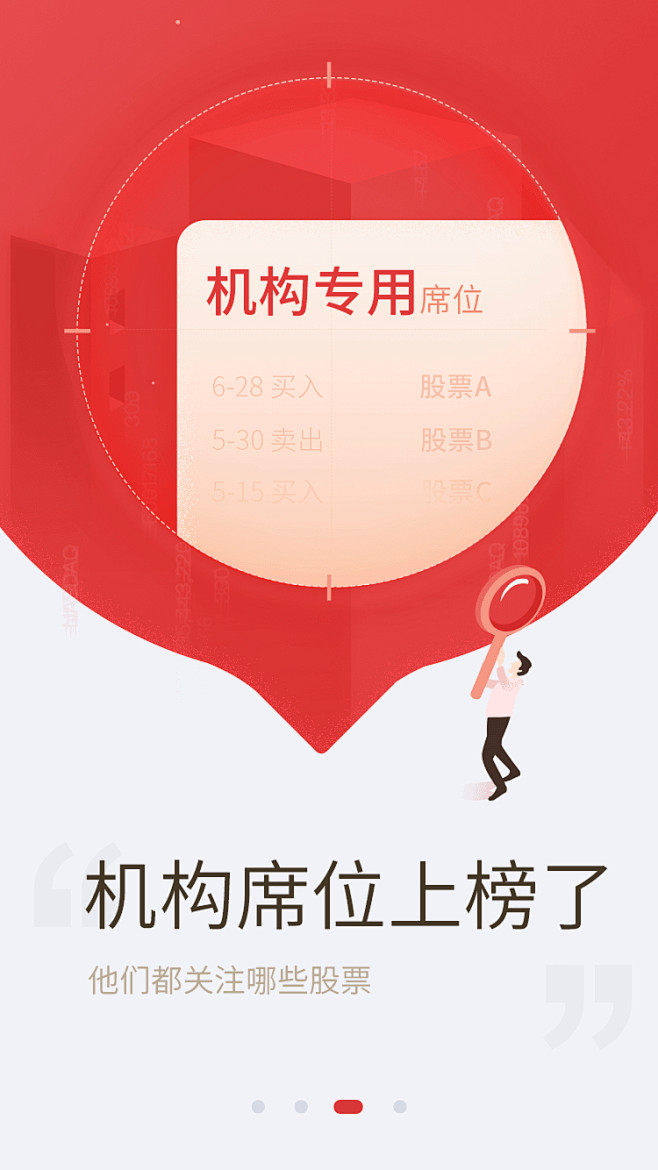Jump to the first onboarding page dot
Viewport: 658px width, 1170px height.
[258, 1107]
